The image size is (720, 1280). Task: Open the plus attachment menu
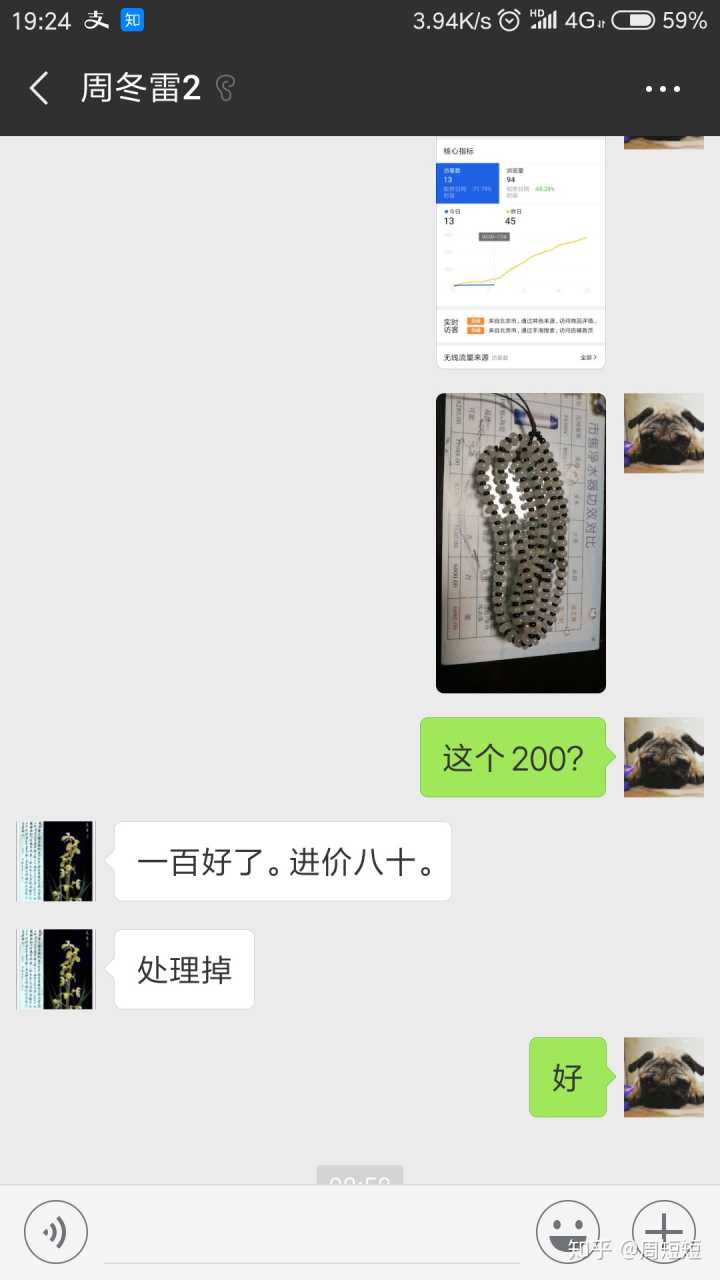[x=663, y=1232]
